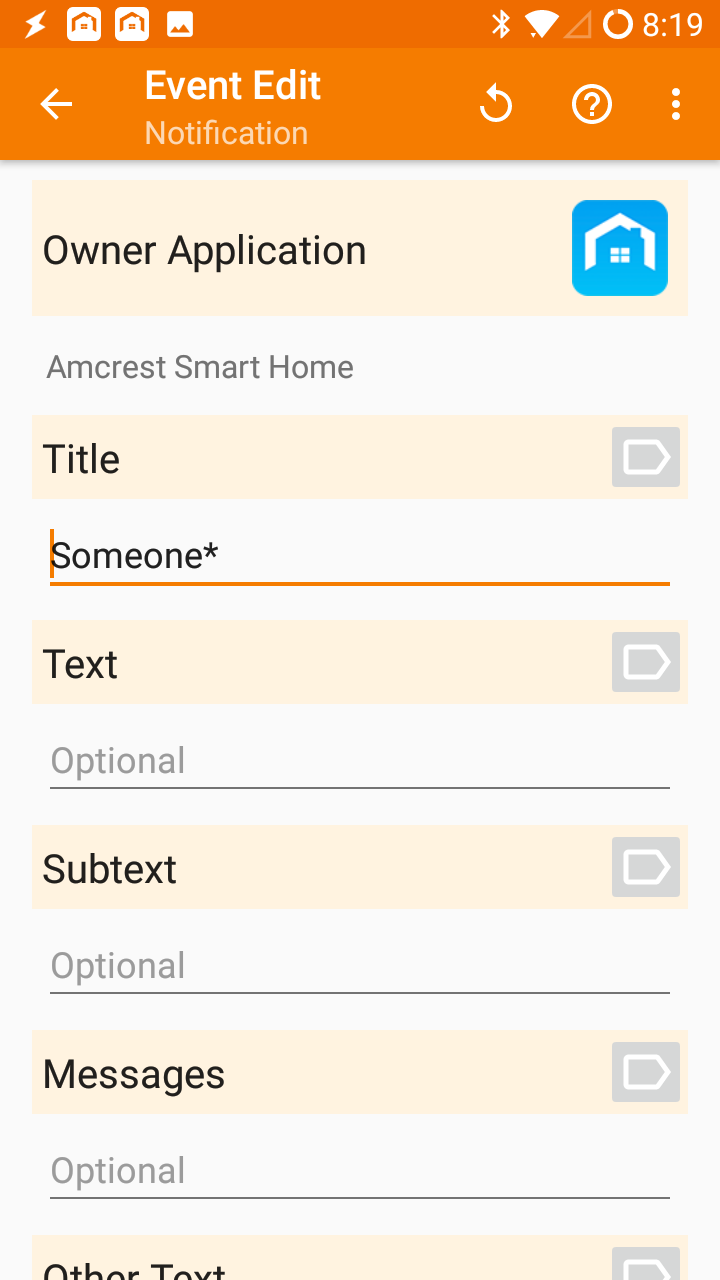Viewport: 720px width, 1280px height.
Task: Open the help question mark
Action: (591, 104)
